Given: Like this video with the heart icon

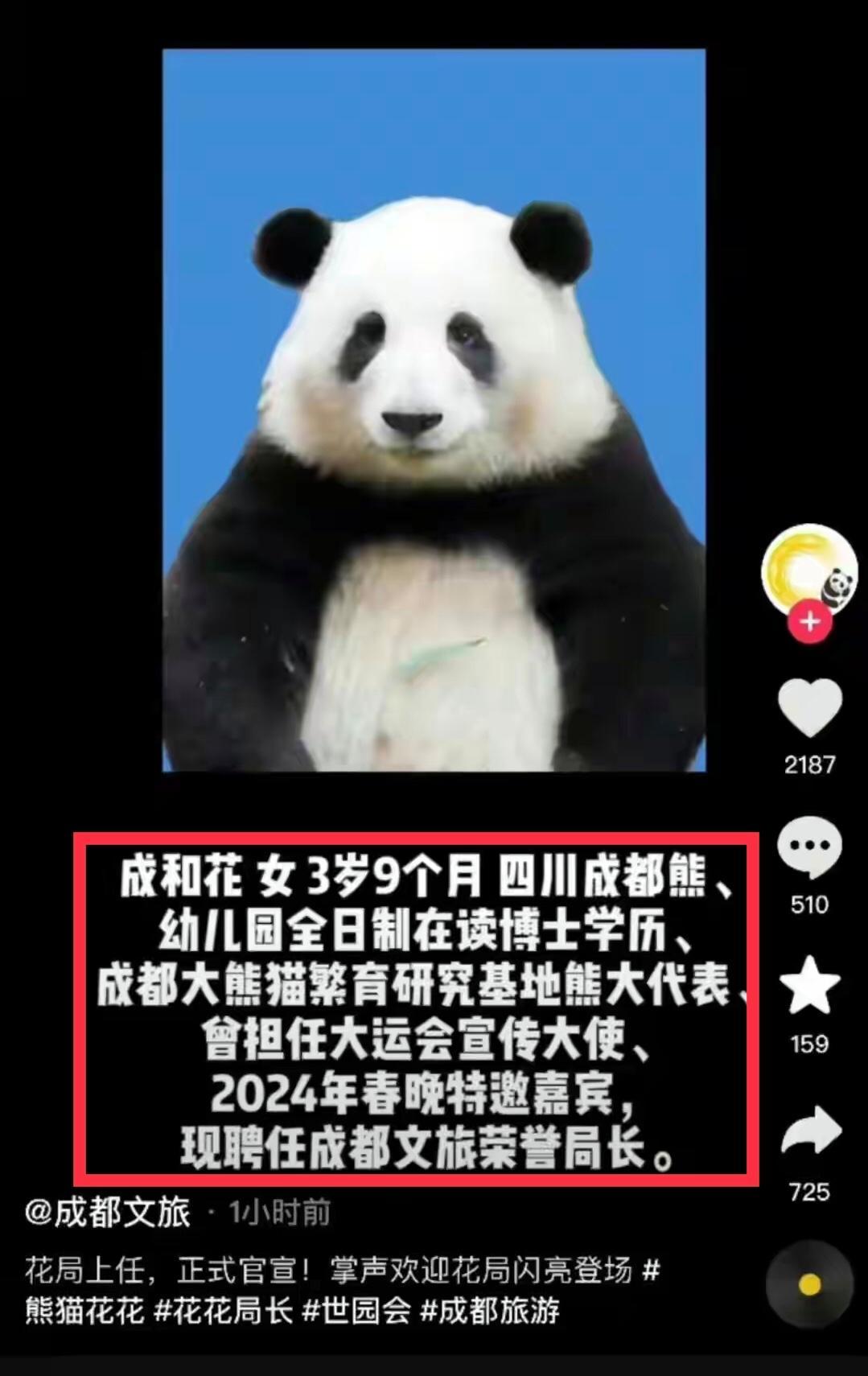Looking at the screenshot, I should pyautogui.click(x=809, y=708).
